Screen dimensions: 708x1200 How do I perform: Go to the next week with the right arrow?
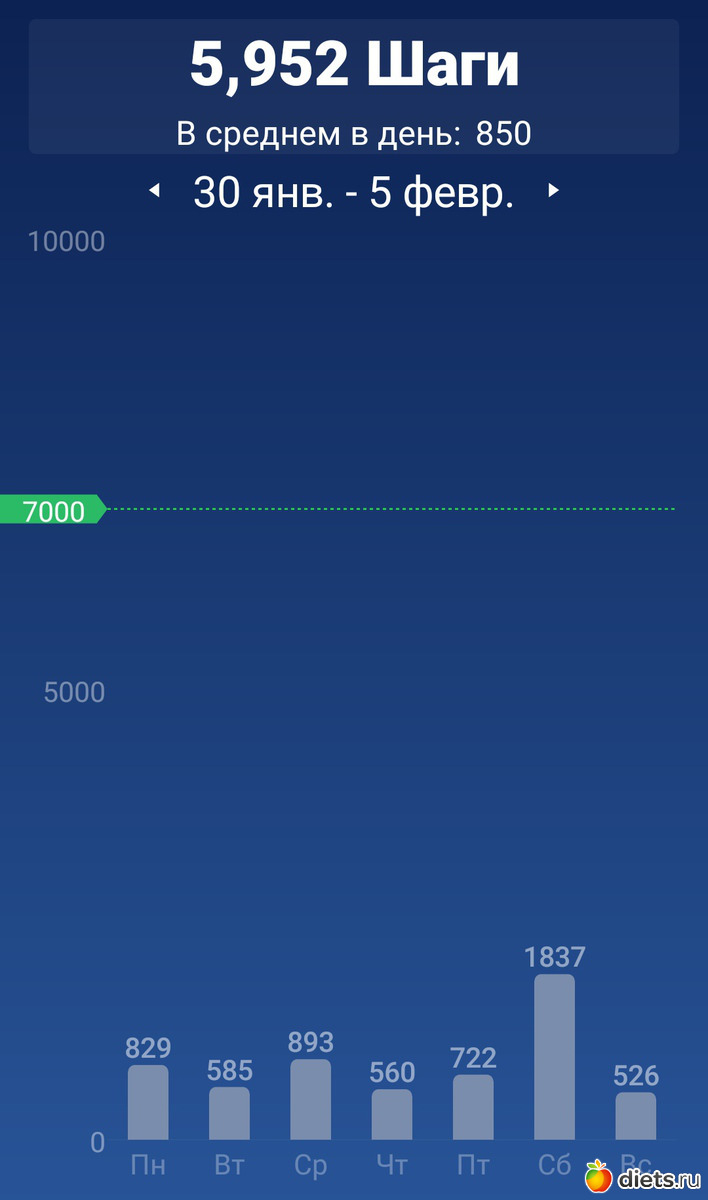(553, 191)
